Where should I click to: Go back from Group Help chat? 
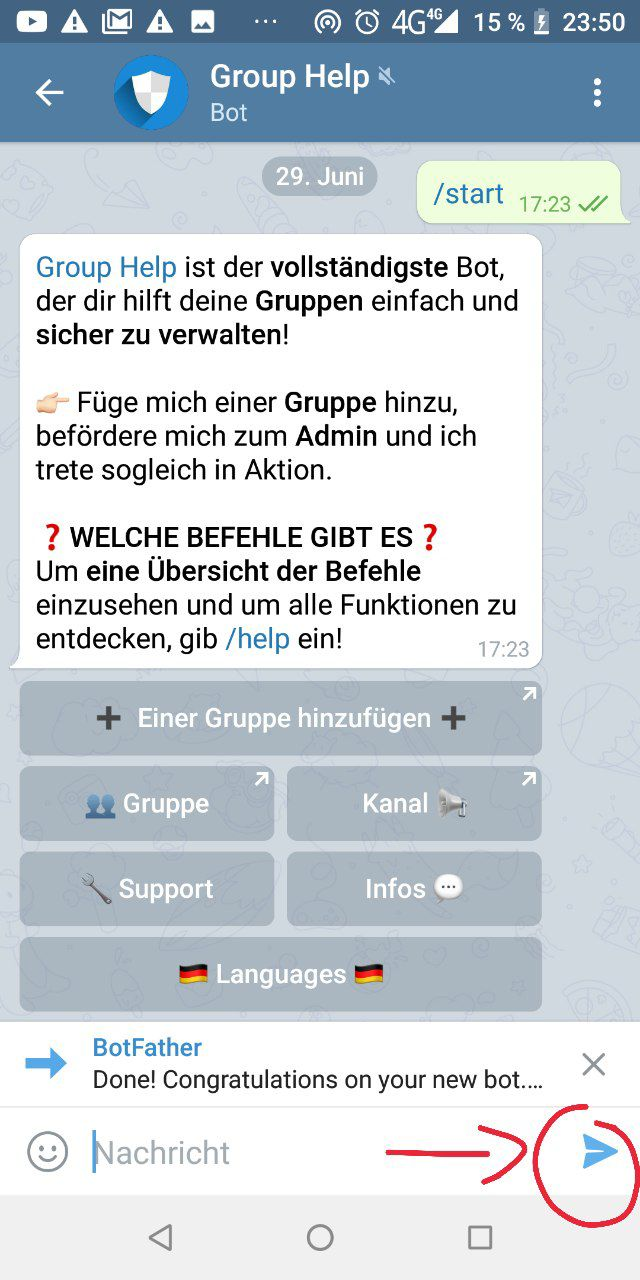pyautogui.click(x=49, y=93)
